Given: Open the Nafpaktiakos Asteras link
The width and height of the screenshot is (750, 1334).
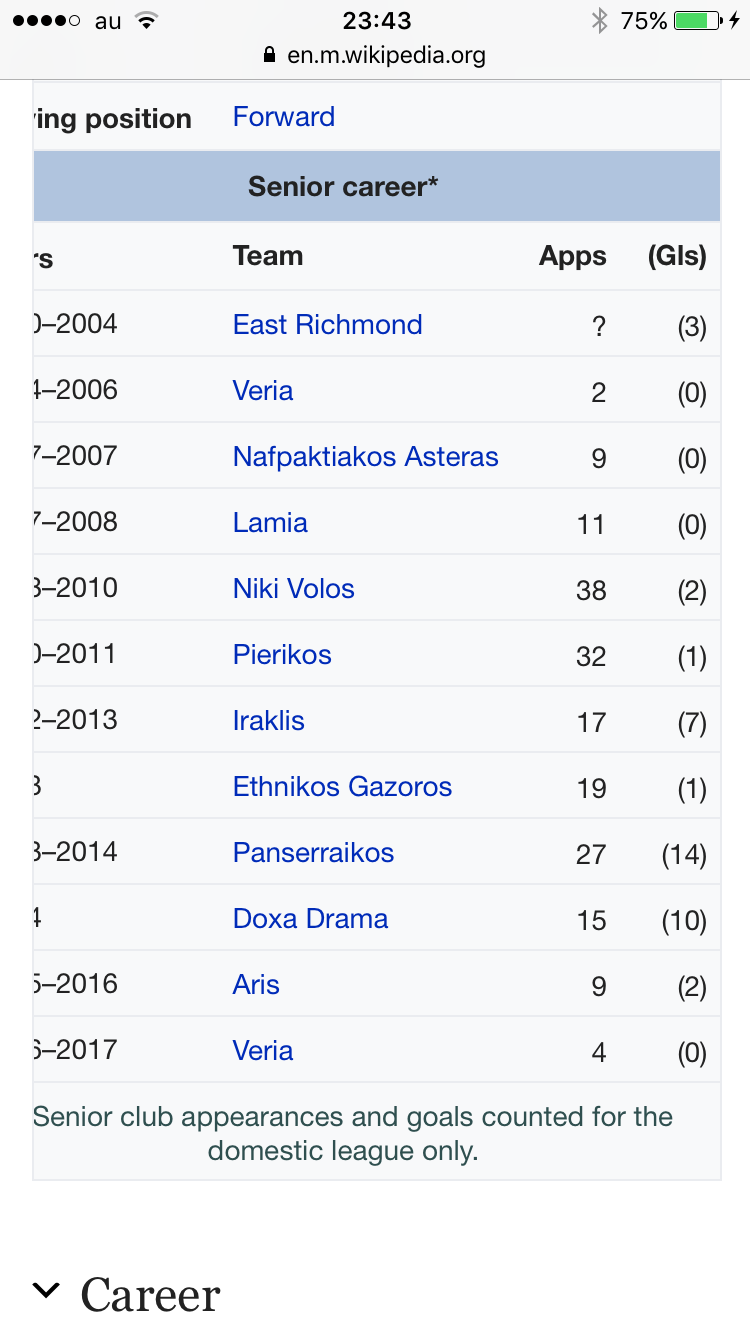Looking at the screenshot, I should [x=366, y=457].
